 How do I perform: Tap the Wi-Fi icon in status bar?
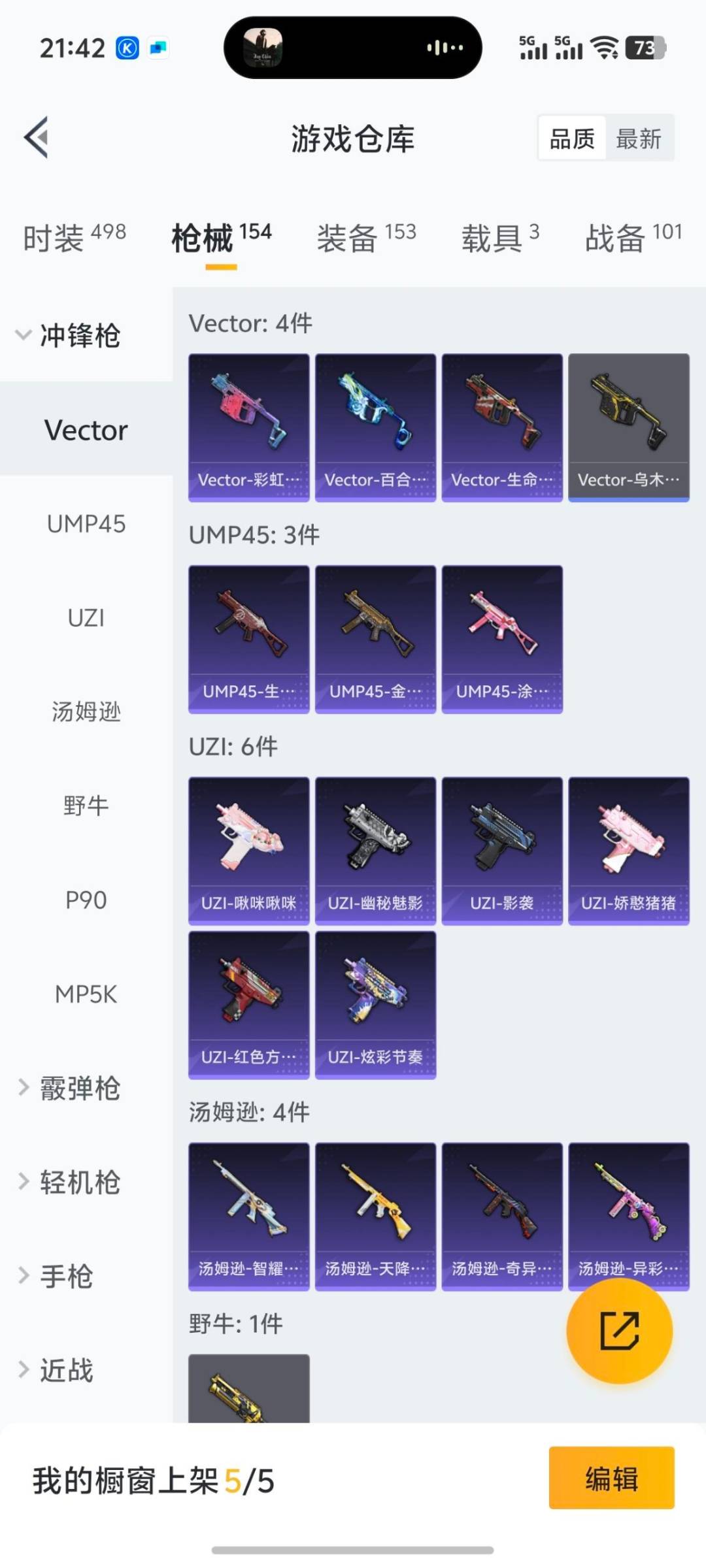tap(605, 46)
